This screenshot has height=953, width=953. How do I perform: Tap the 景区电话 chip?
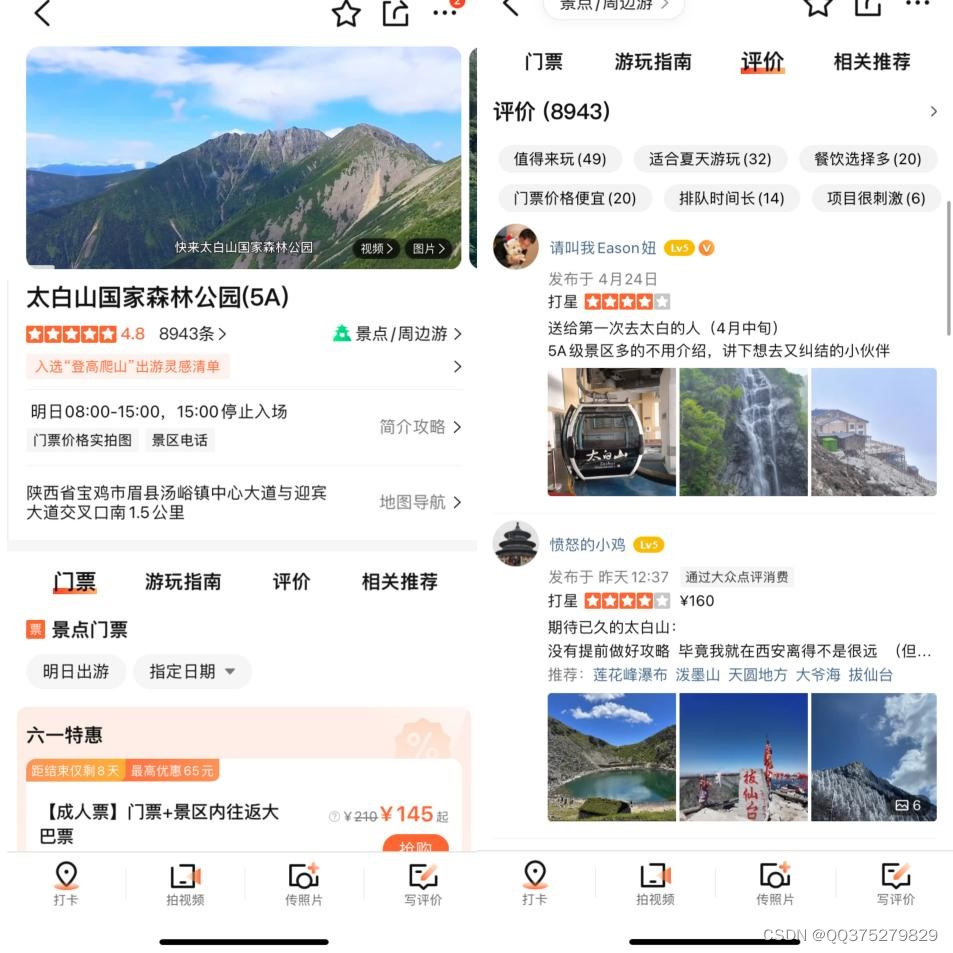(179, 440)
